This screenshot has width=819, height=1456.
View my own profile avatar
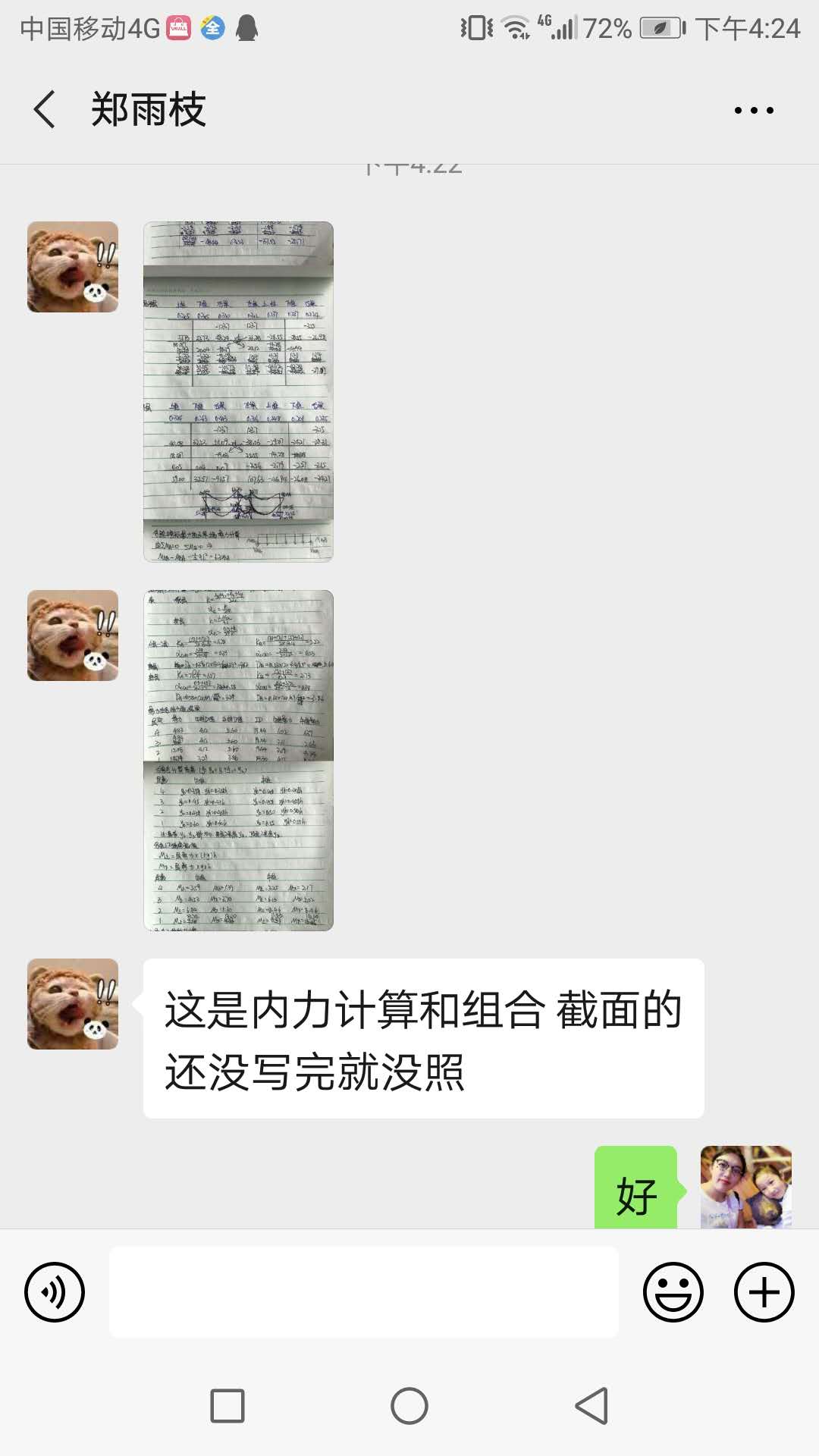pos(745,1187)
